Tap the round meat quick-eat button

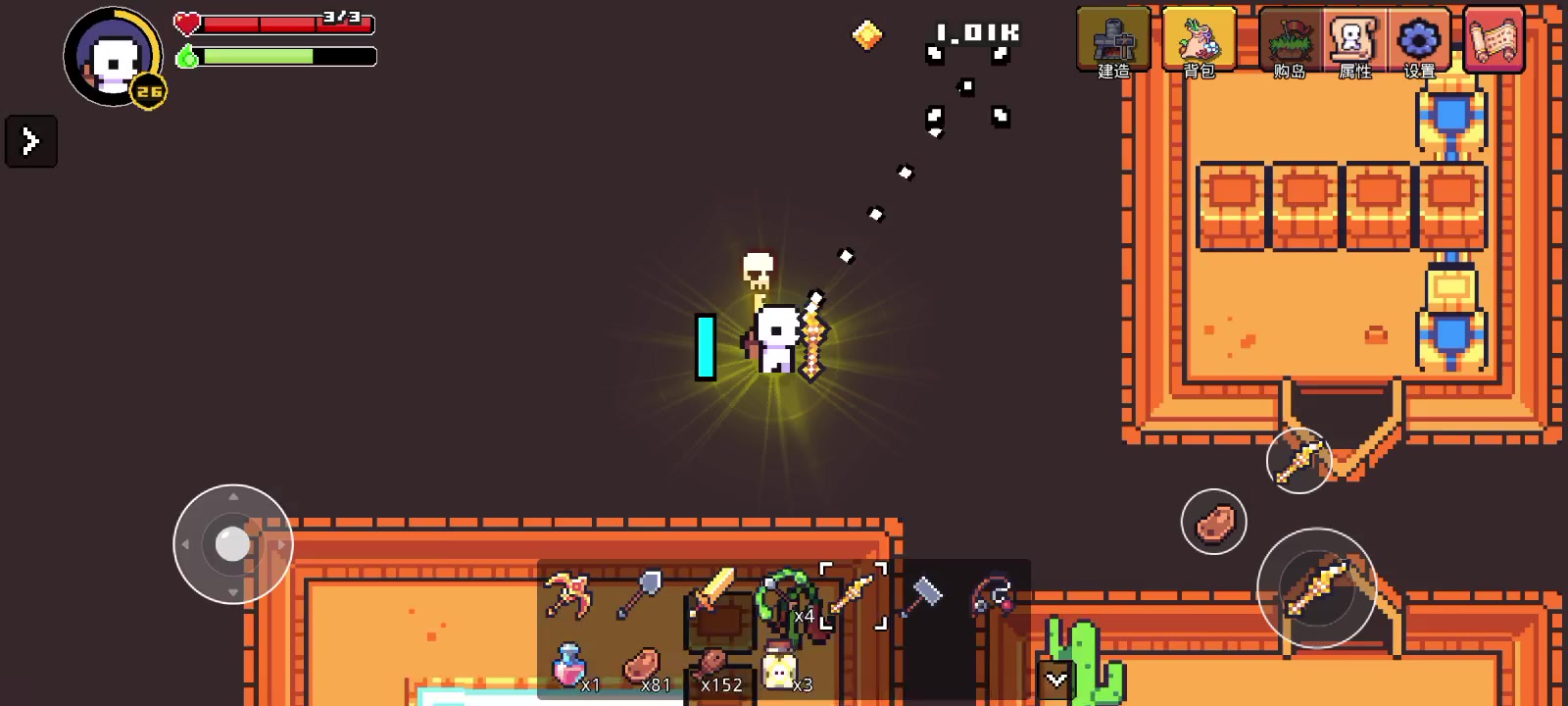click(1214, 522)
